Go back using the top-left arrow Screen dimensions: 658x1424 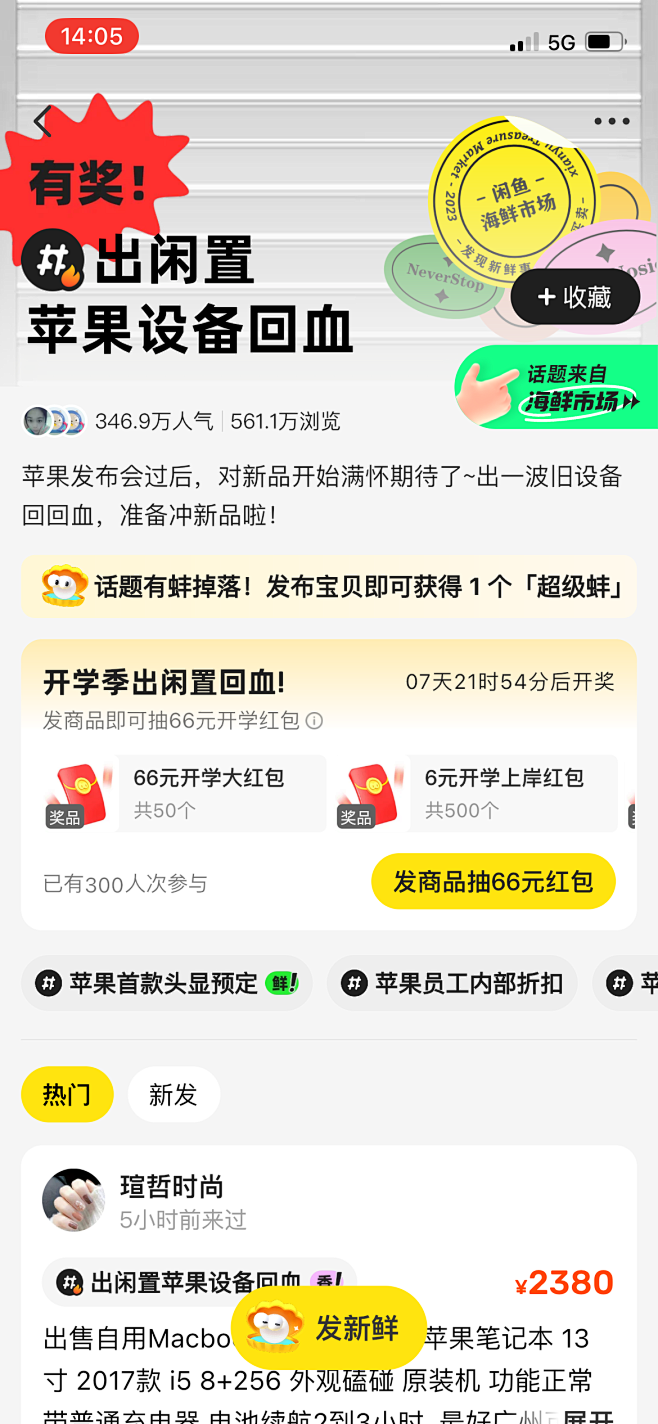coord(42,122)
